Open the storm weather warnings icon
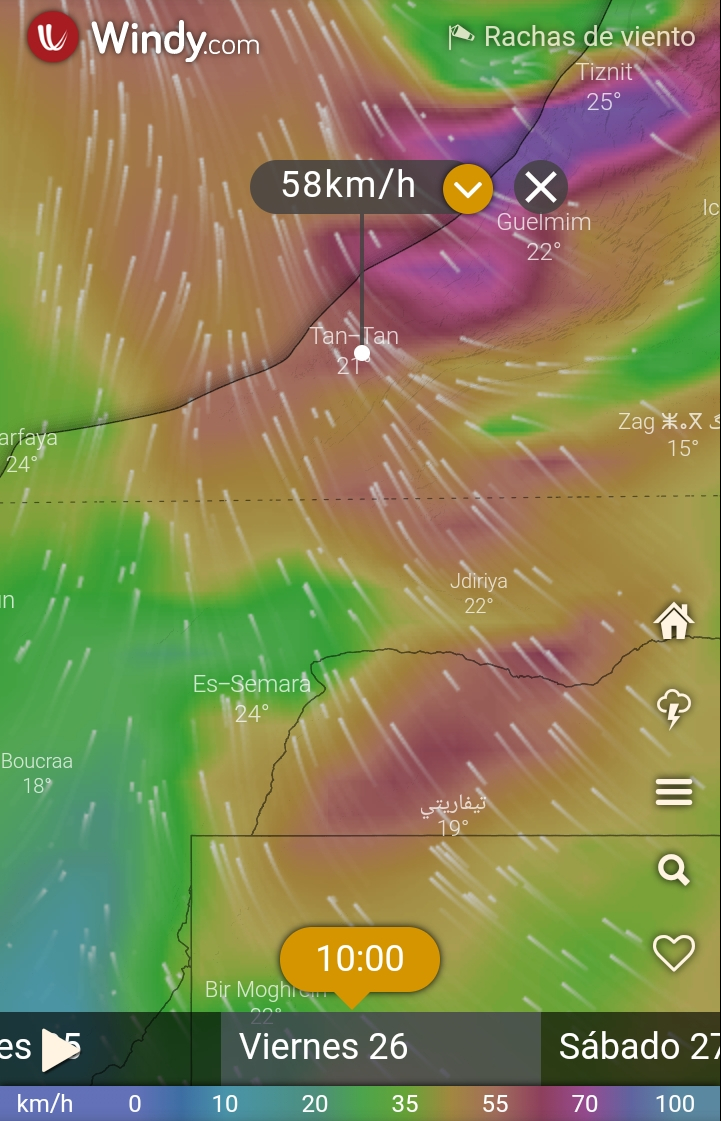 click(x=673, y=709)
